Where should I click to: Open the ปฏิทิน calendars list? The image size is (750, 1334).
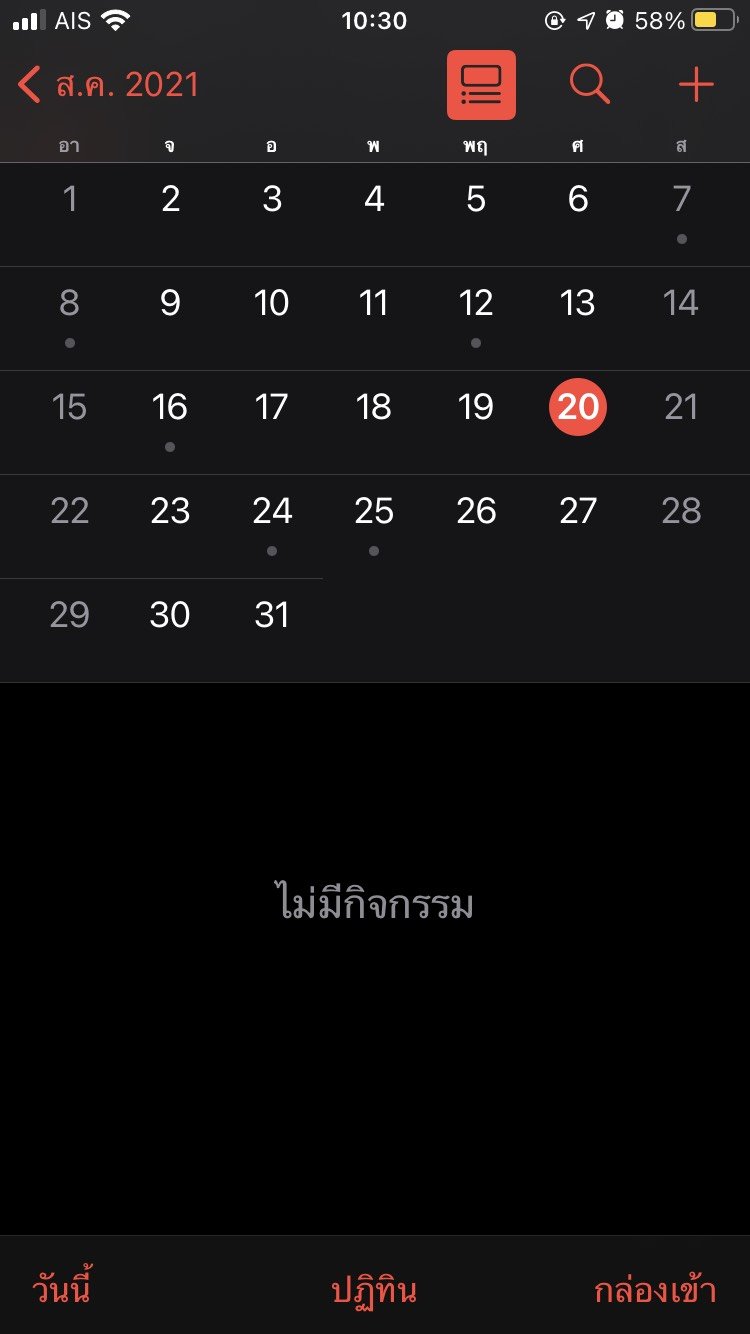[374, 1290]
